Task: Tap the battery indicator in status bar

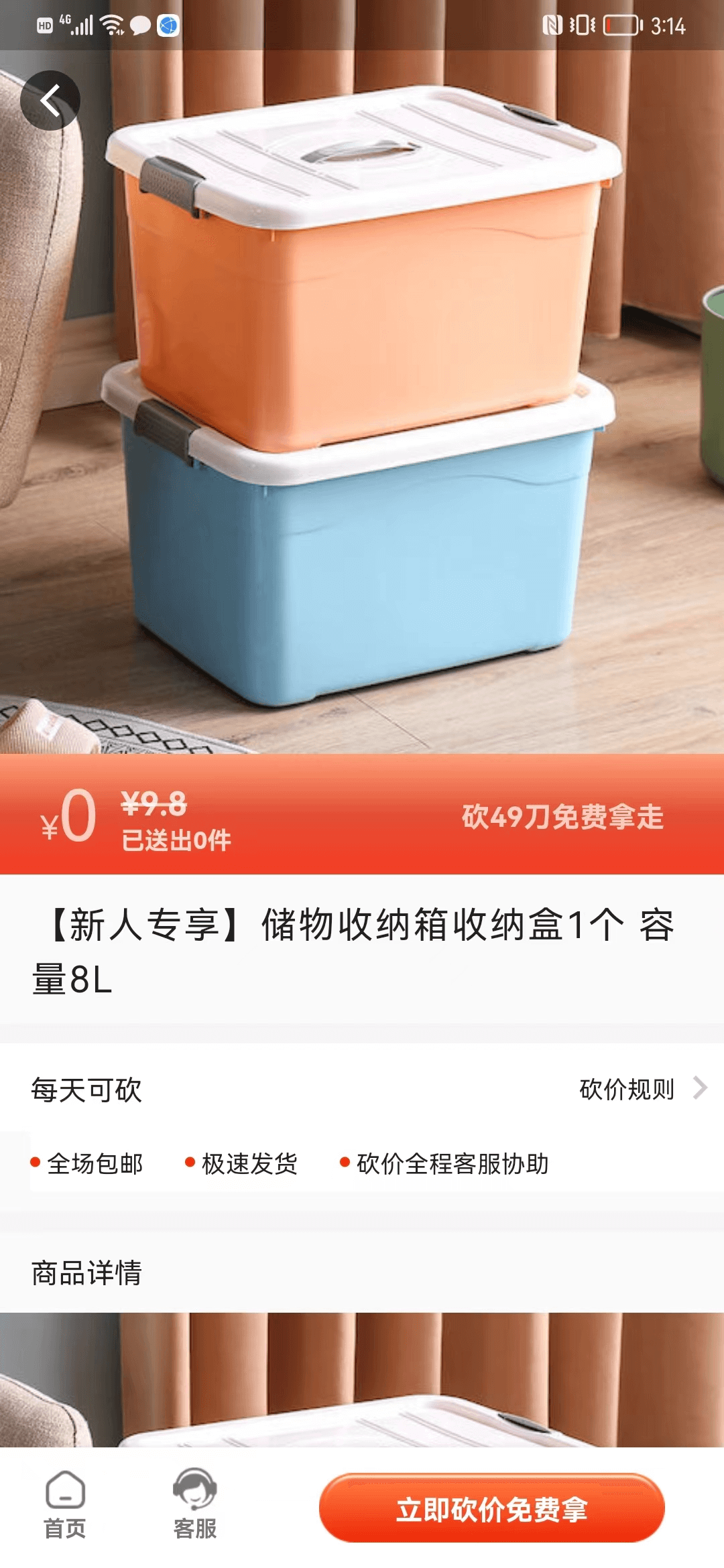Action: pyautogui.click(x=621, y=27)
